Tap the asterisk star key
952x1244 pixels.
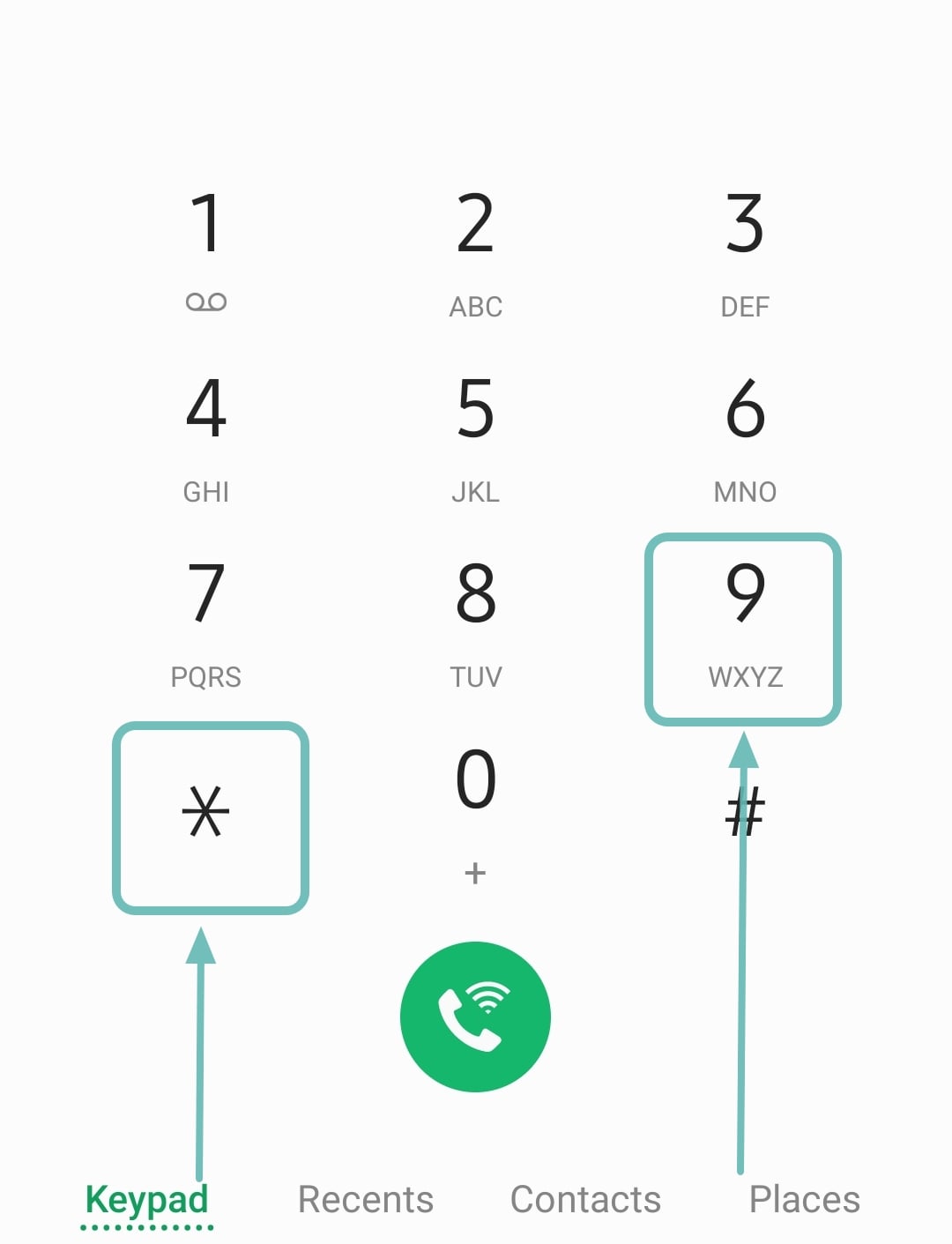pos(206,813)
